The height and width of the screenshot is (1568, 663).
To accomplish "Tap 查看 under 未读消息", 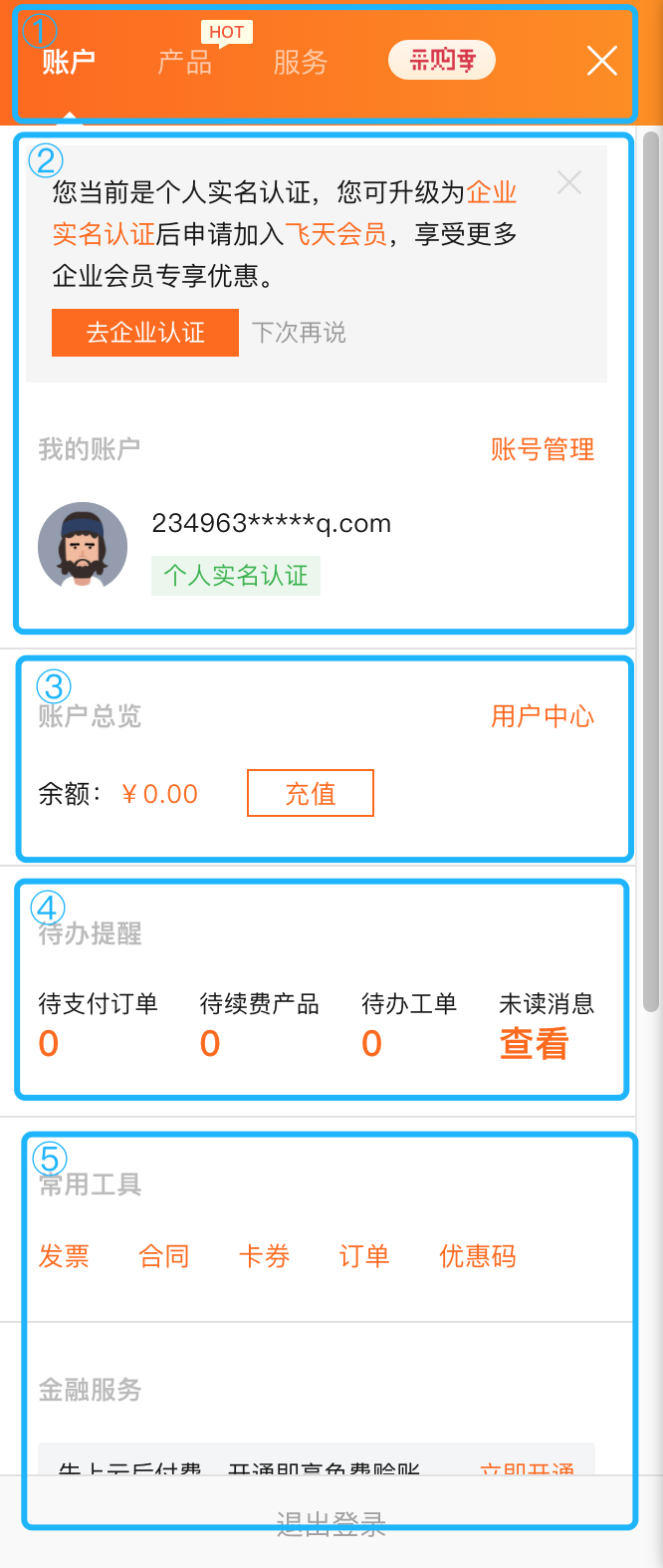I will pyautogui.click(x=535, y=1044).
